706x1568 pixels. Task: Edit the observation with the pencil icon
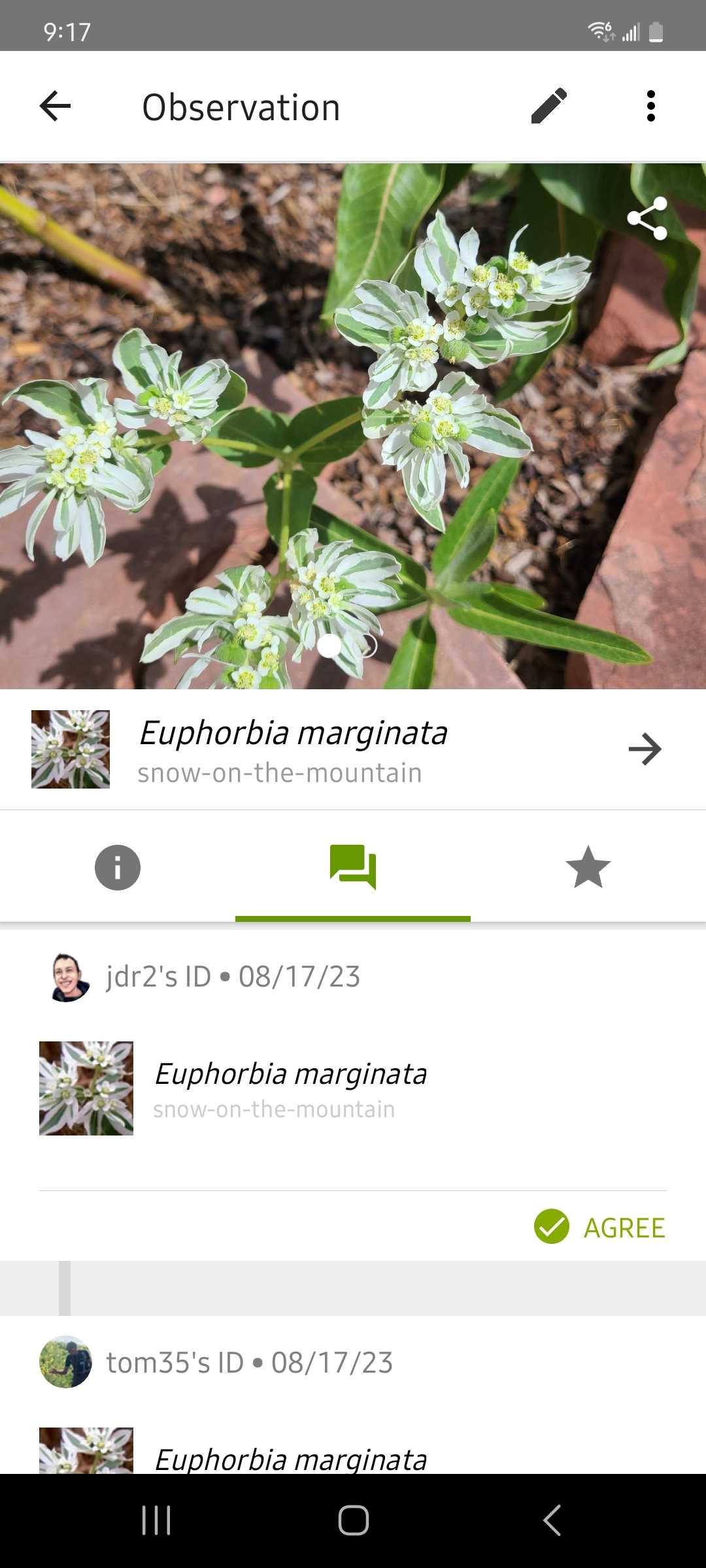tap(549, 106)
